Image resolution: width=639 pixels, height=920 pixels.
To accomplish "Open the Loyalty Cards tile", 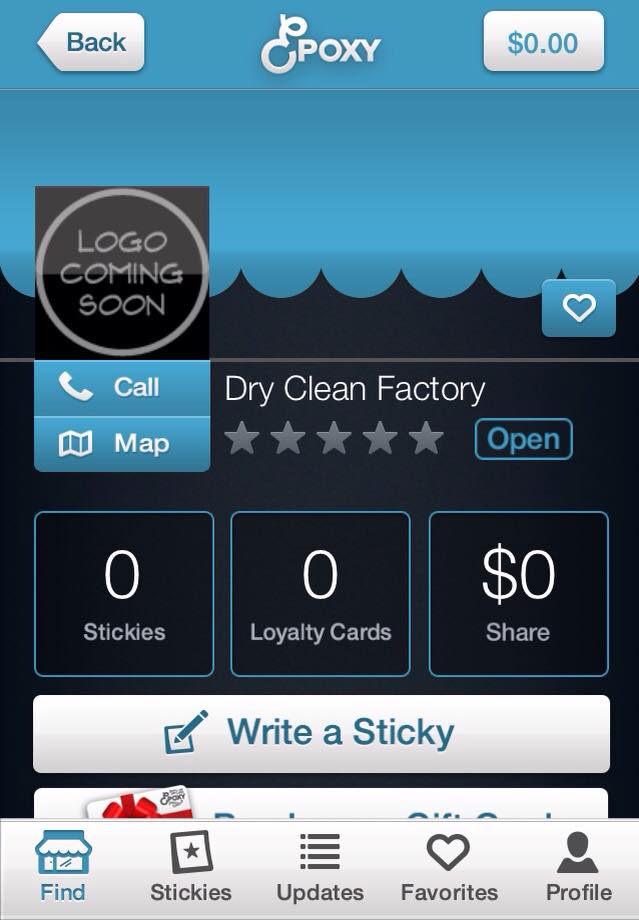I will 320,594.
